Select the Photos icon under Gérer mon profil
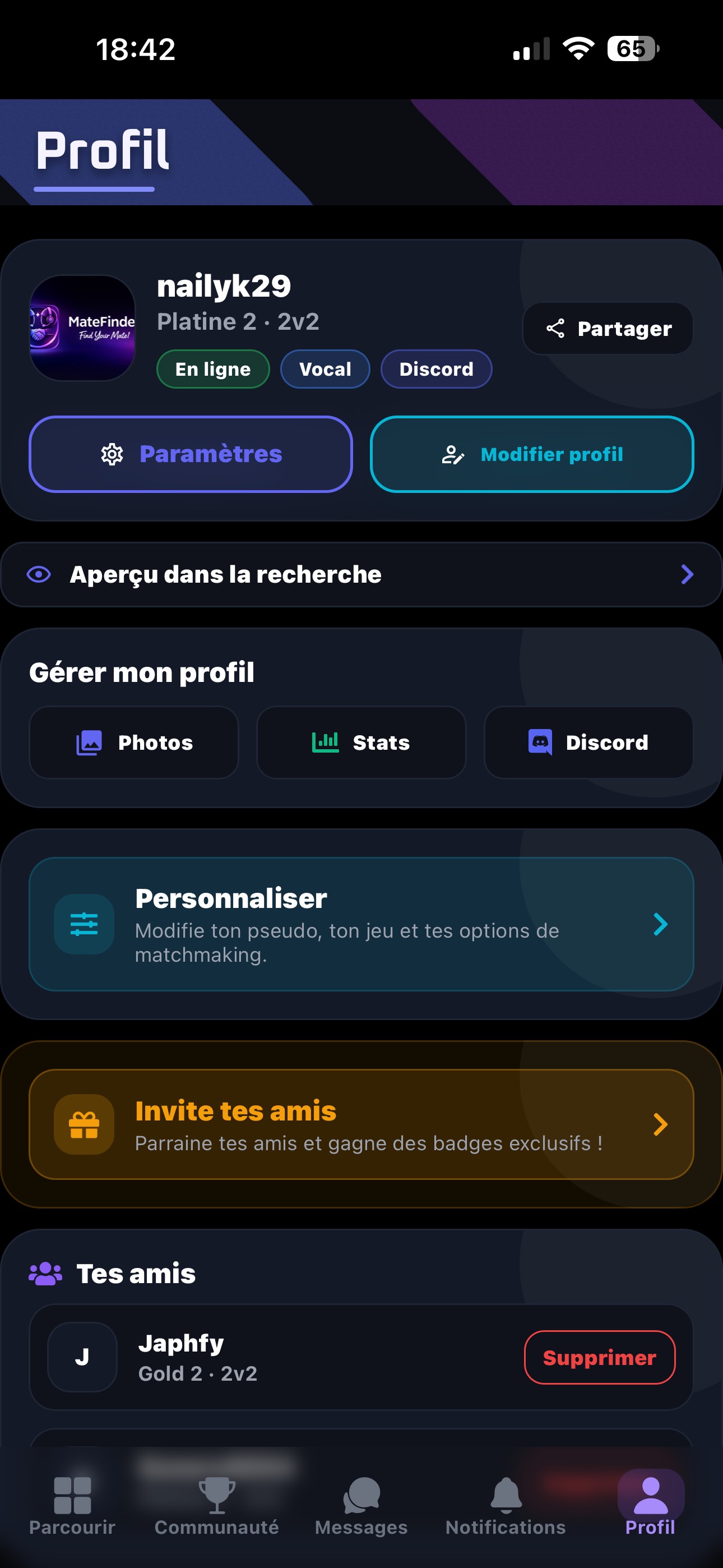 pos(90,742)
